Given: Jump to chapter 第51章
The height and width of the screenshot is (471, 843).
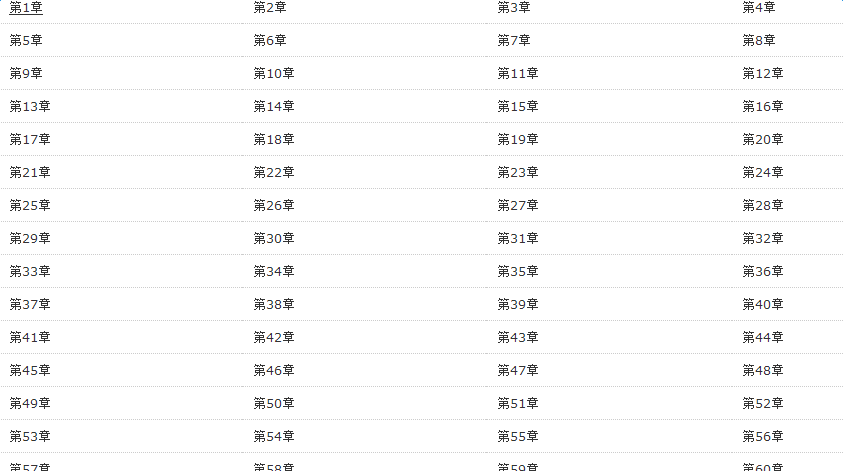Looking at the screenshot, I should click(518, 403).
